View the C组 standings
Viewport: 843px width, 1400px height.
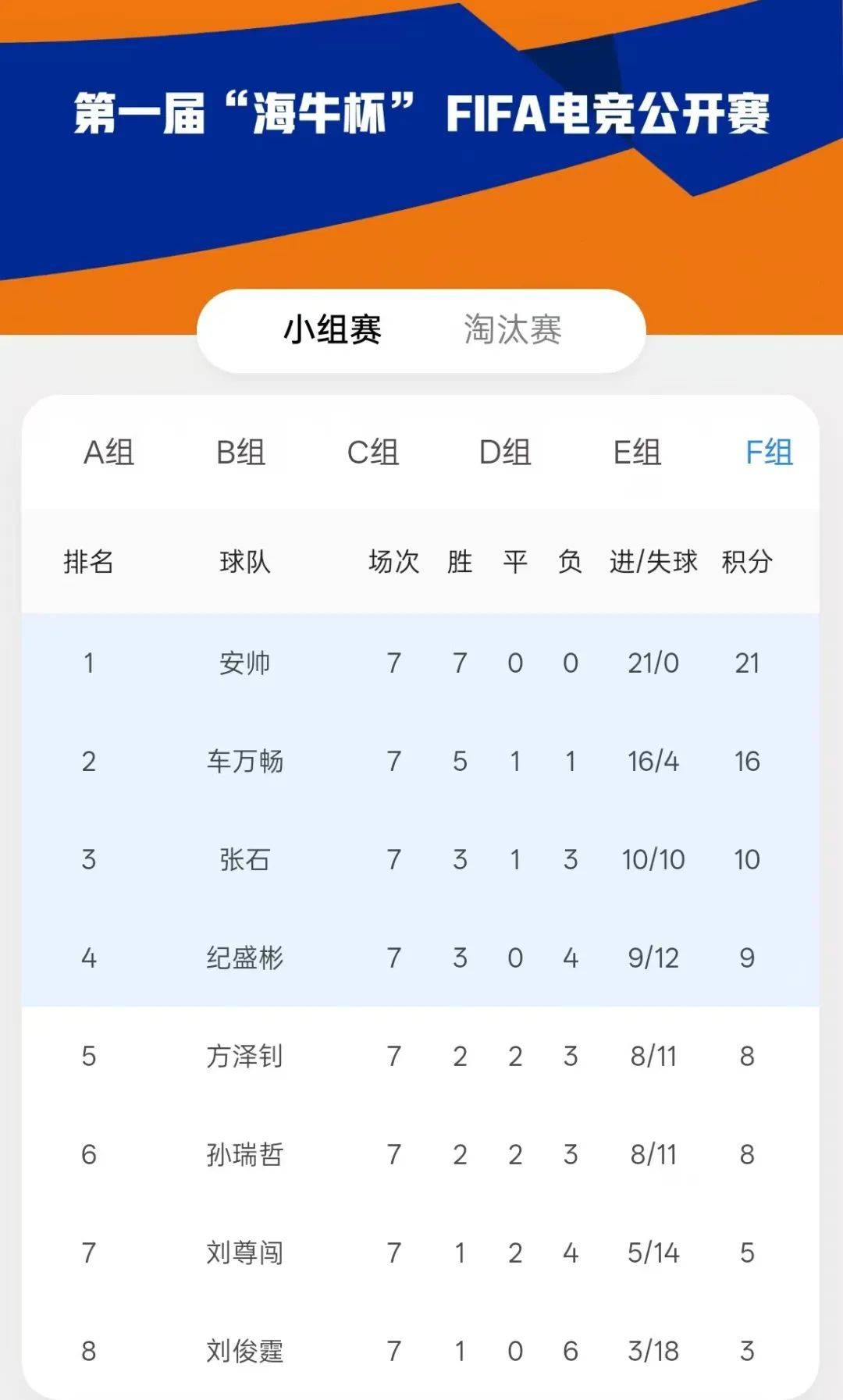[372, 453]
